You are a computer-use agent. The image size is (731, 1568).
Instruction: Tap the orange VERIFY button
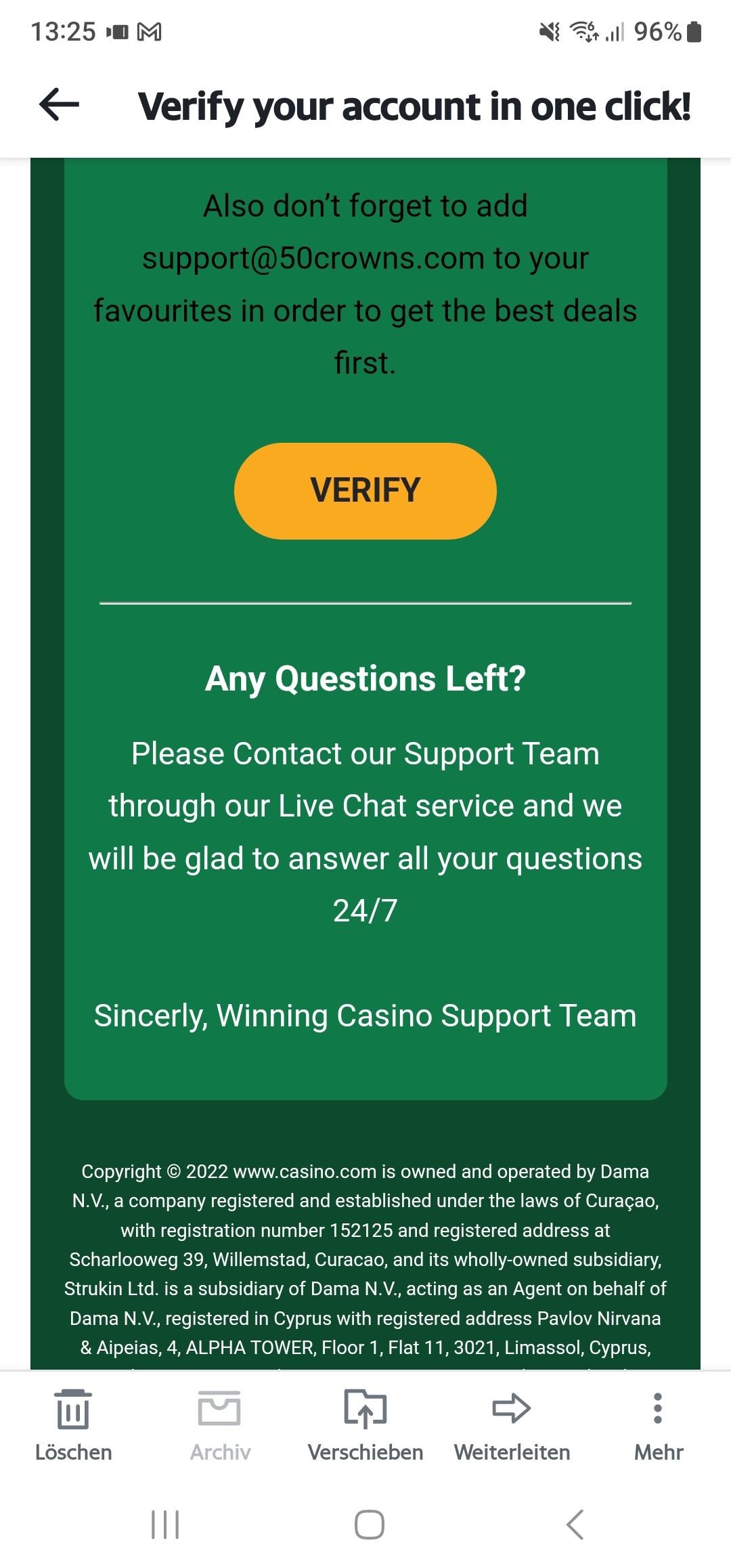pyautogui.click(x=365, y=491)
